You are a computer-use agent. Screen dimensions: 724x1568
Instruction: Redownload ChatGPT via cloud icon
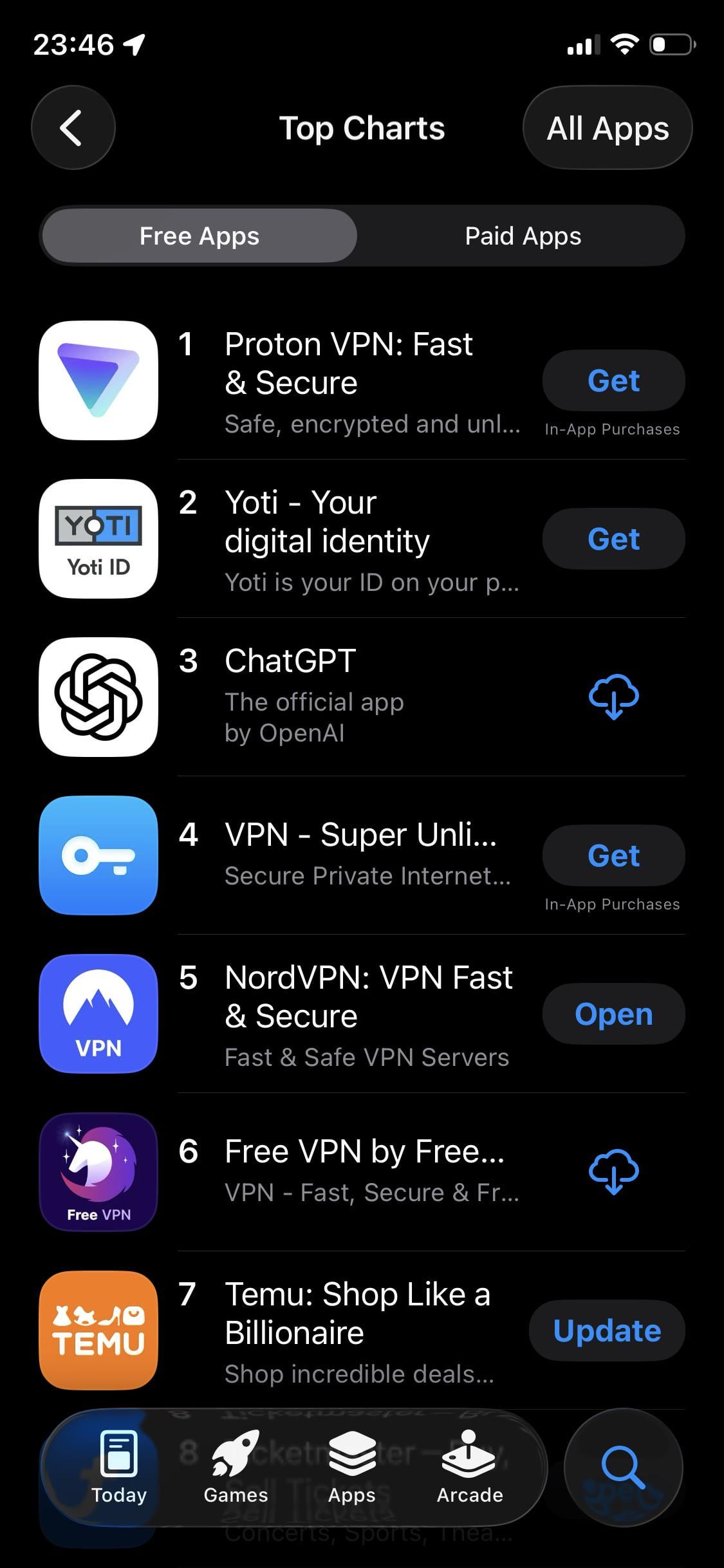coord(613,696)
